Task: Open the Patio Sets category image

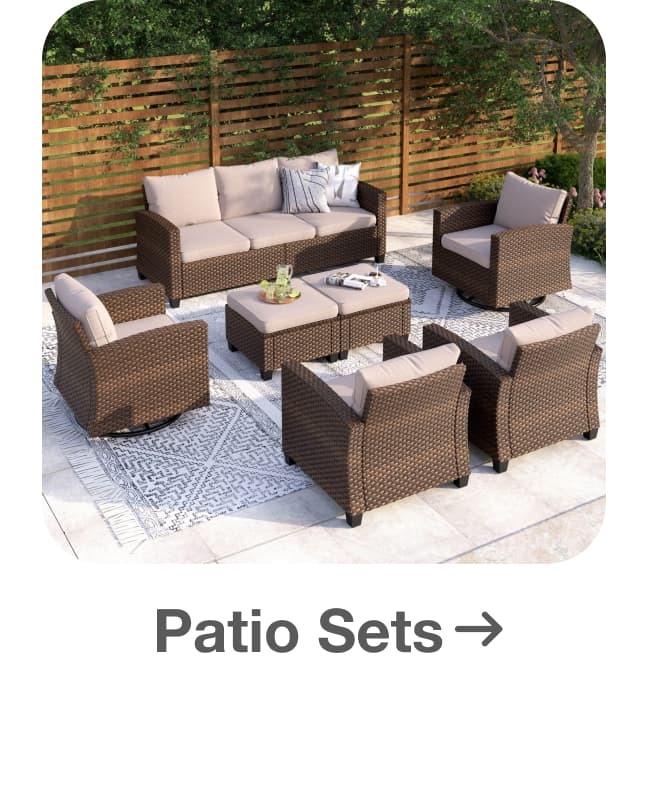Action: coord(323,281)
